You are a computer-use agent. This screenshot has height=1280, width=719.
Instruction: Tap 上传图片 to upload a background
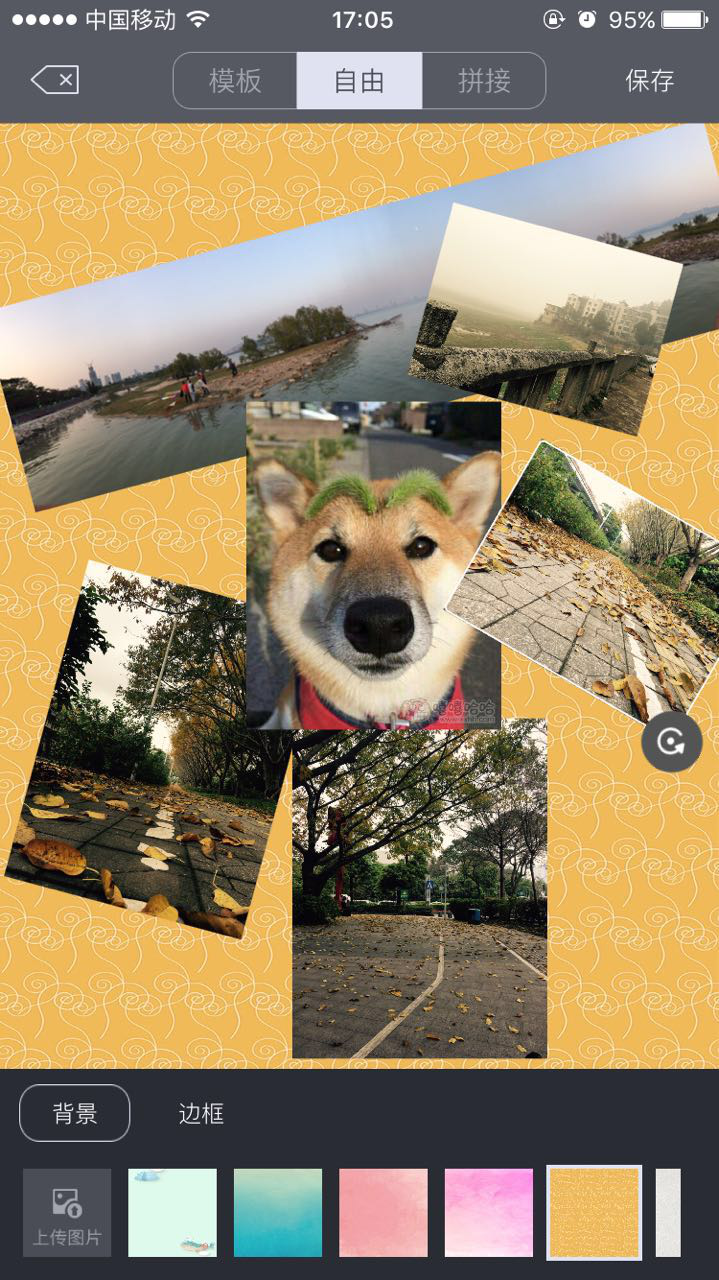click(67, 1213)
